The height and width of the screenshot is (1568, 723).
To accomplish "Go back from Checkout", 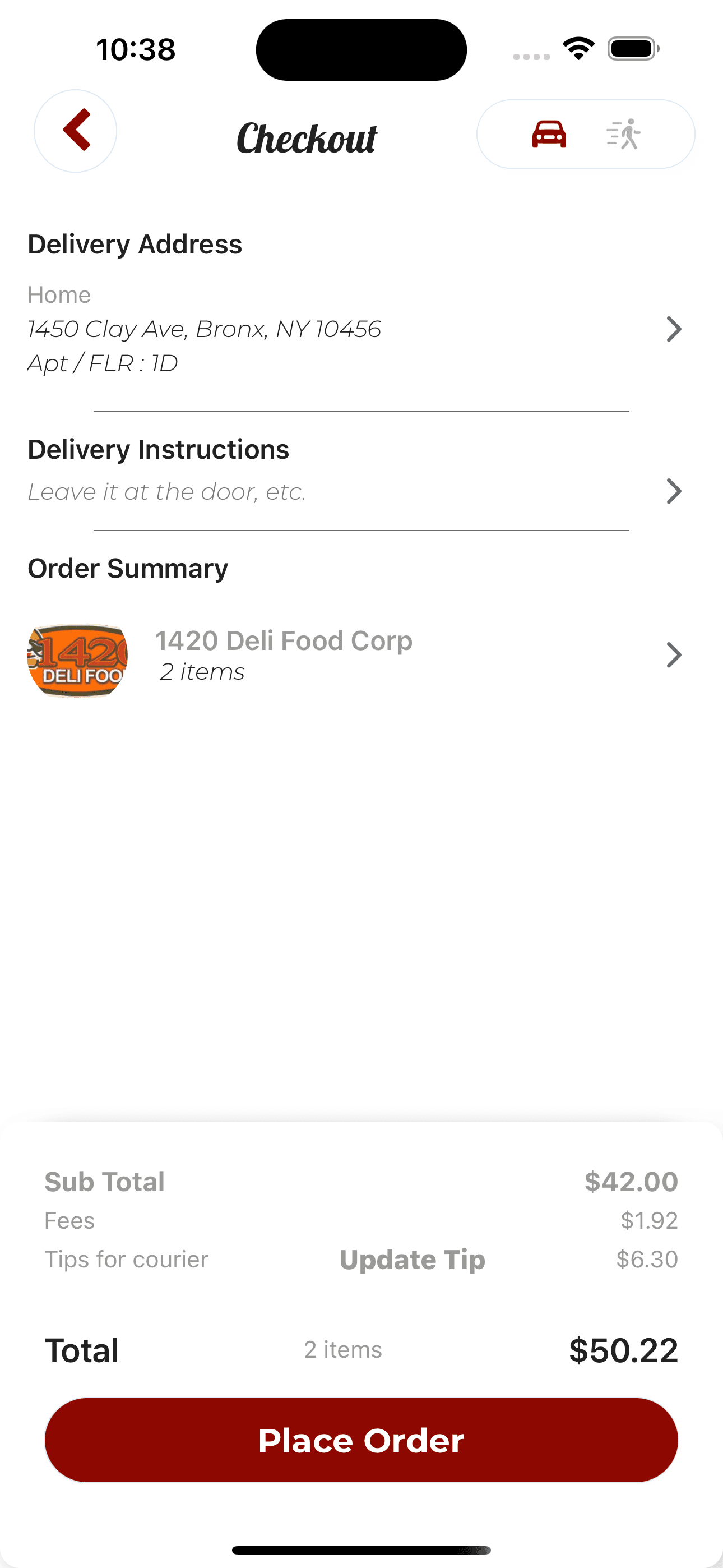I will (76, 131).
